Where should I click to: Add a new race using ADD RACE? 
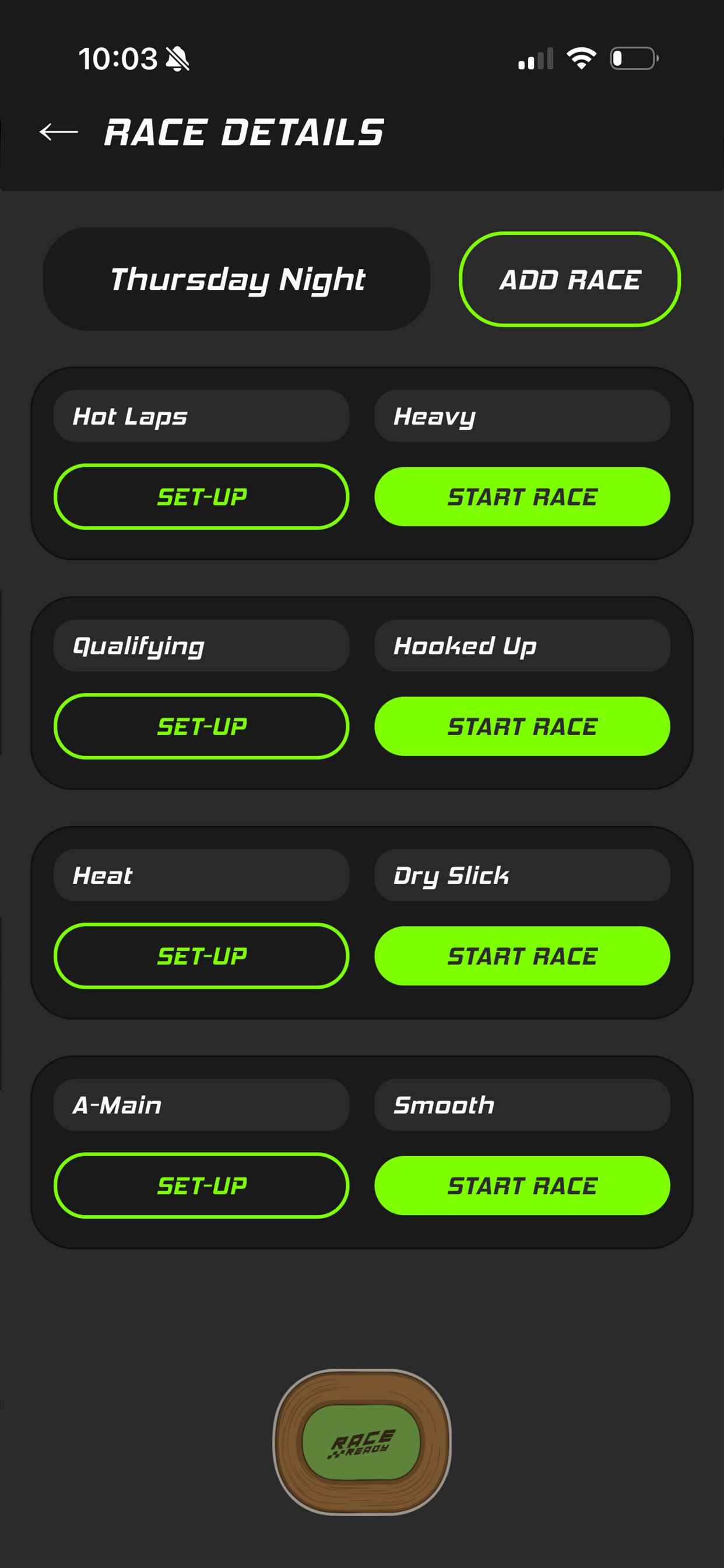571,279
